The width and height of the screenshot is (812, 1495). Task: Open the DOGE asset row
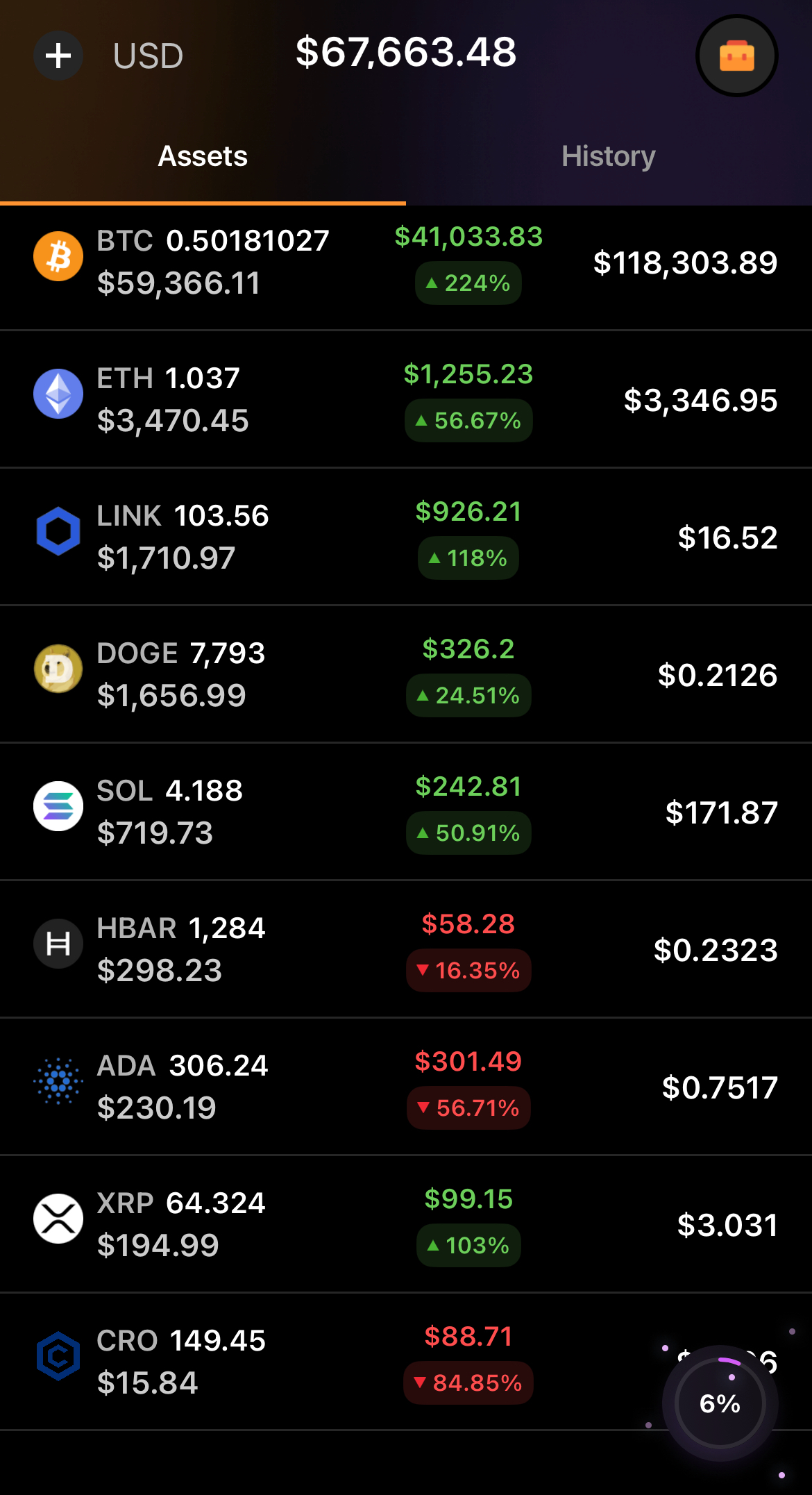pyautogui.click(x=406, y=674)
